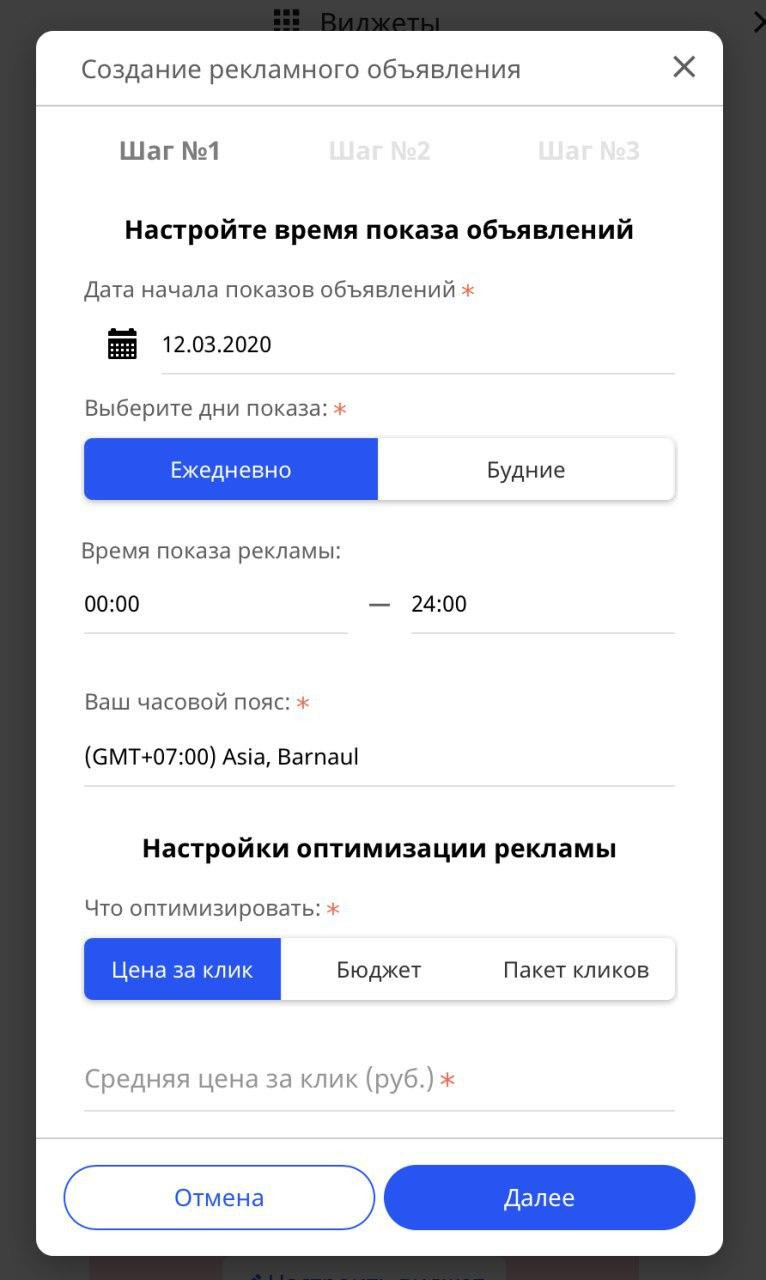
Task: Close the ad creation dialog
Action: pos(684,67)
